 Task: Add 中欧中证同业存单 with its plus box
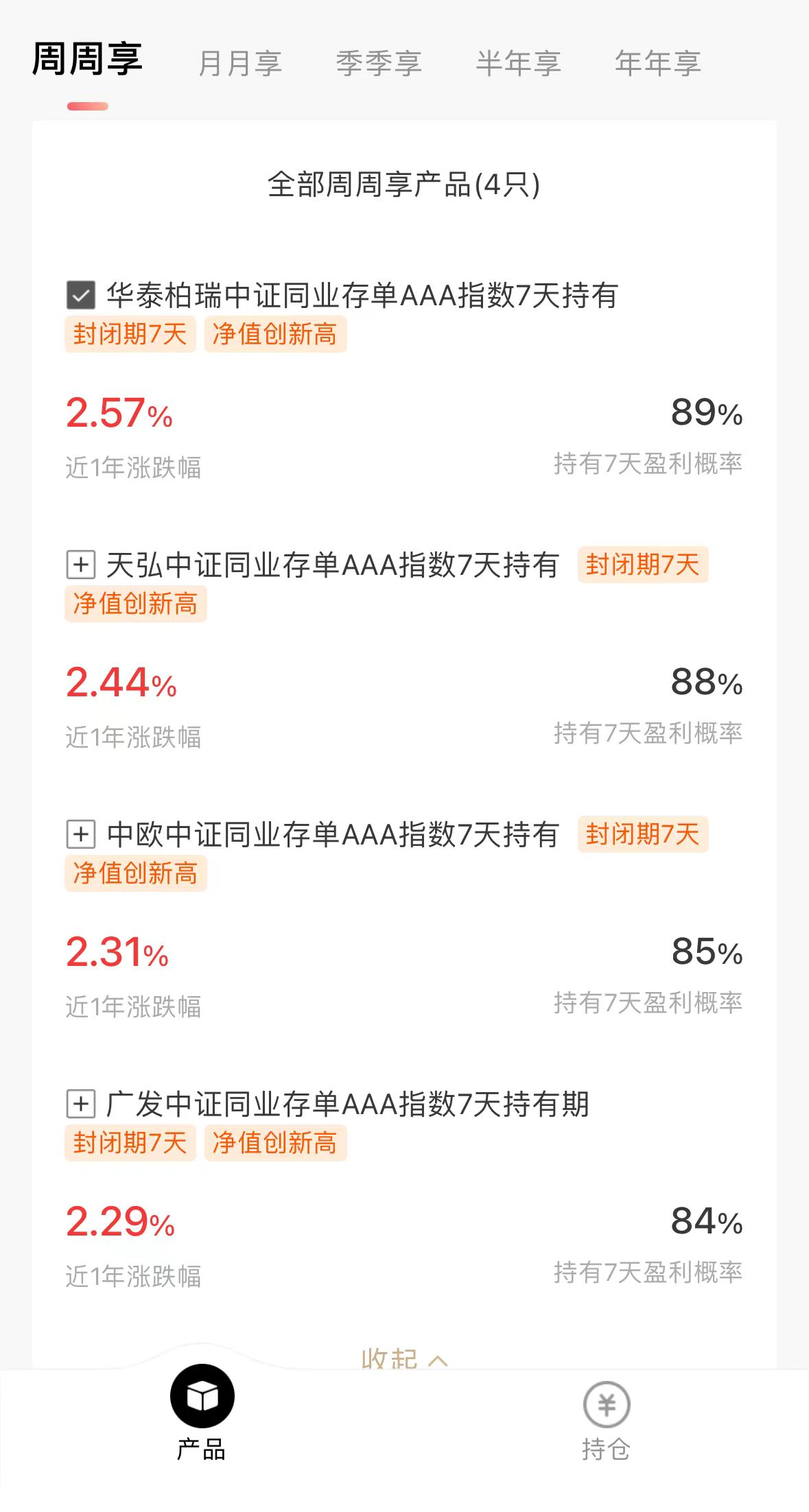tap(81, 835)
